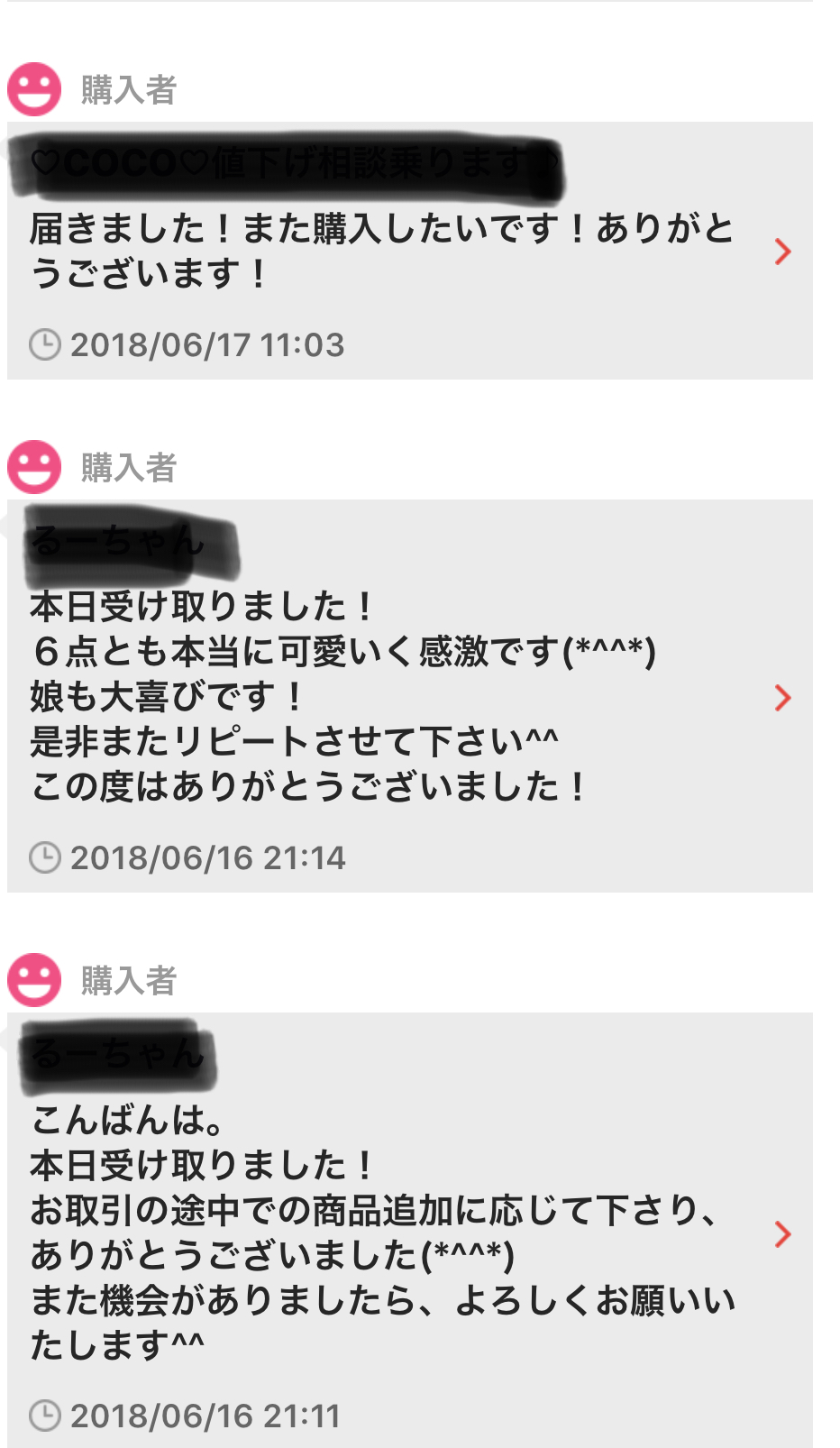Click the pink smiley avatar of the first reviewer
The width and height of the screenshot is (840, 1448).
[33, 89]
